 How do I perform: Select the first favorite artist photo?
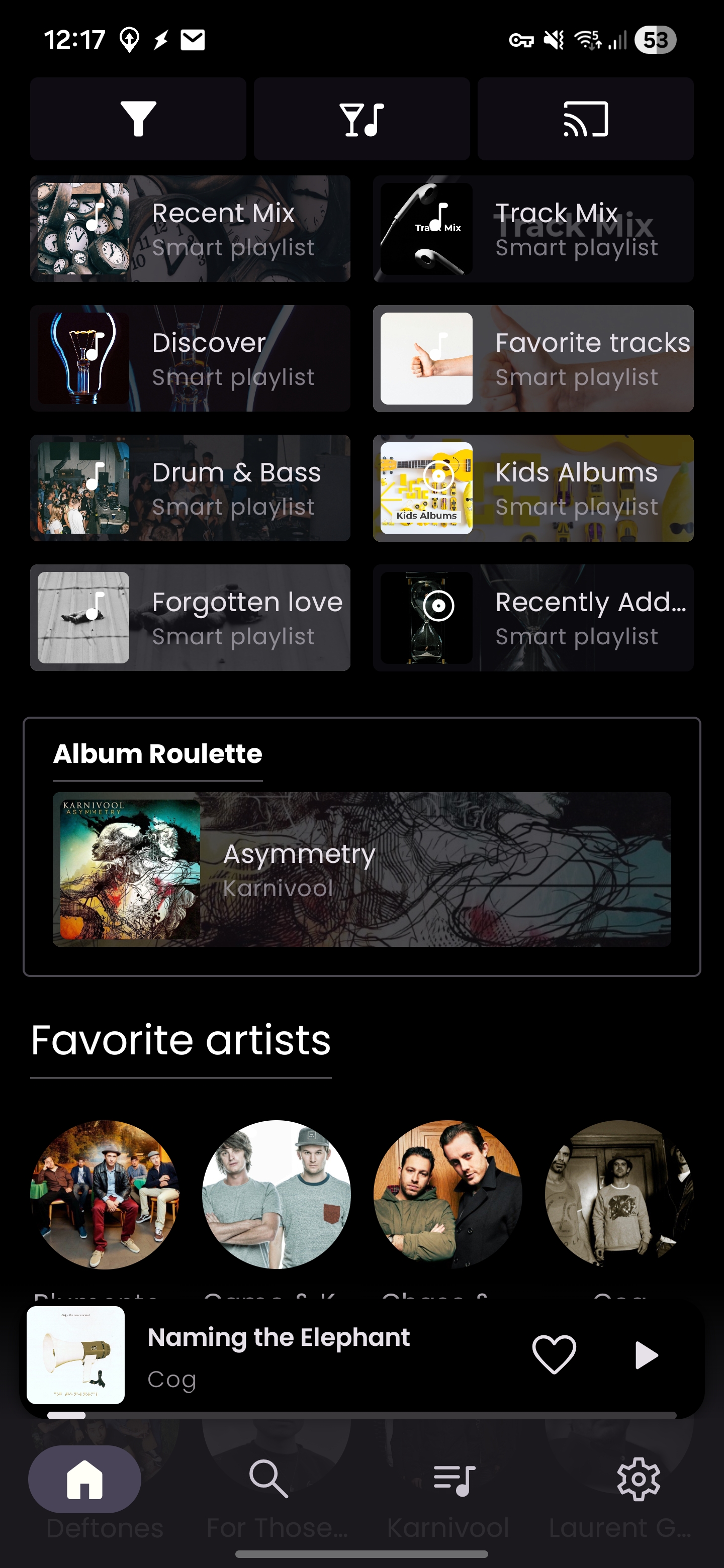[105, 1194]
